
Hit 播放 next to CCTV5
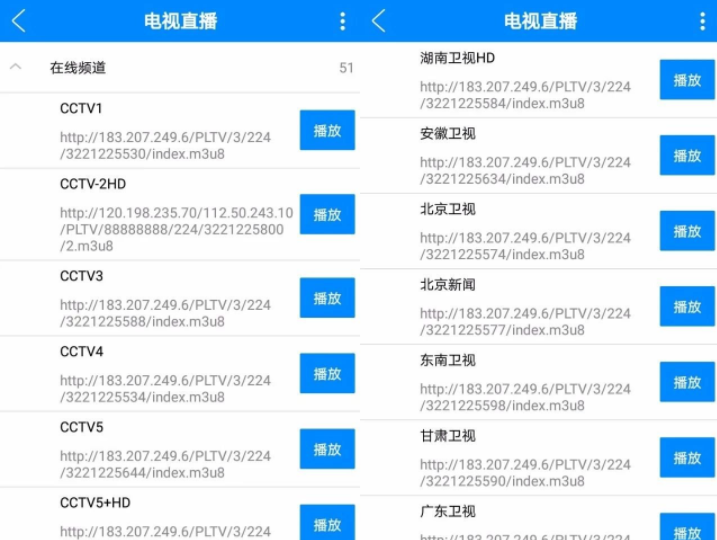(327, 449)
